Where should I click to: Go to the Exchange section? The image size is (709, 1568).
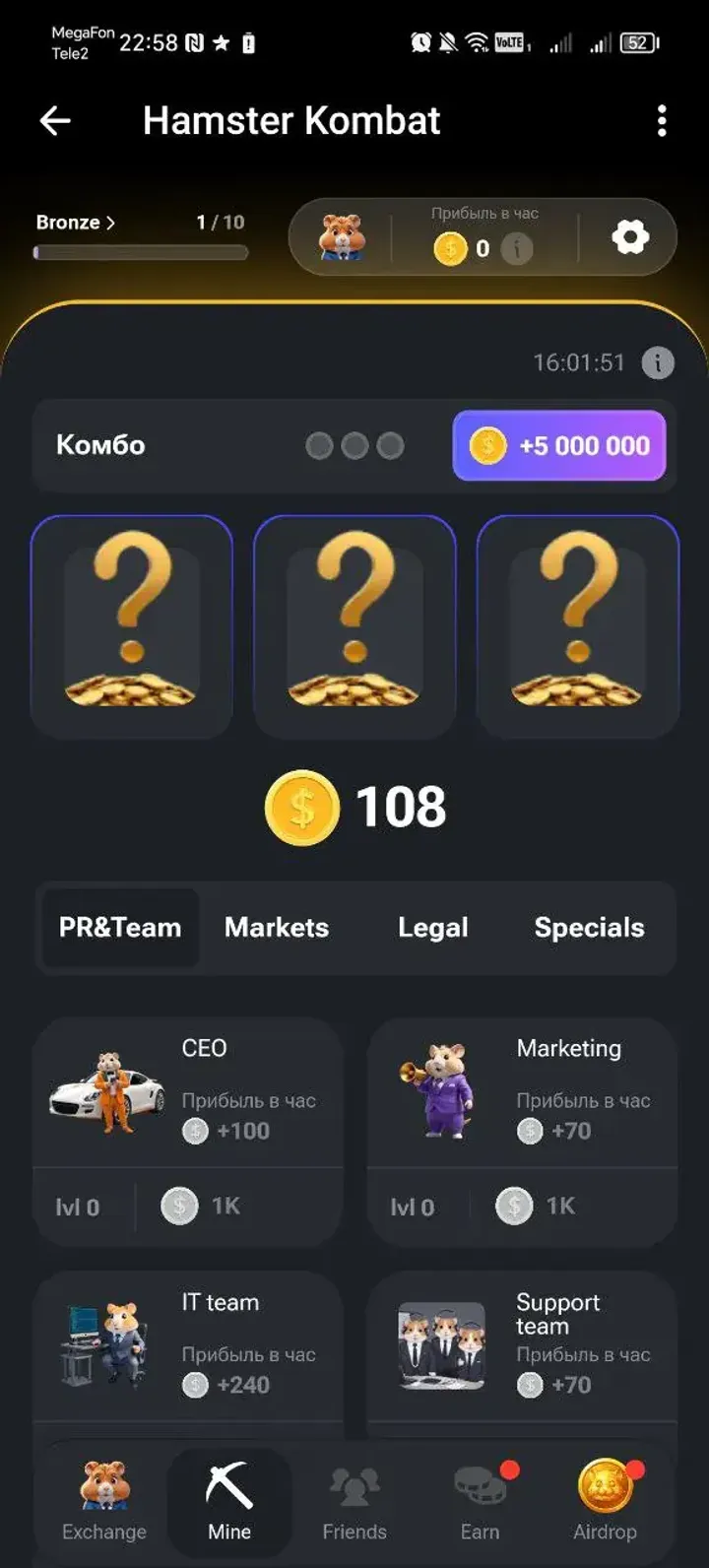(104, 1501)
